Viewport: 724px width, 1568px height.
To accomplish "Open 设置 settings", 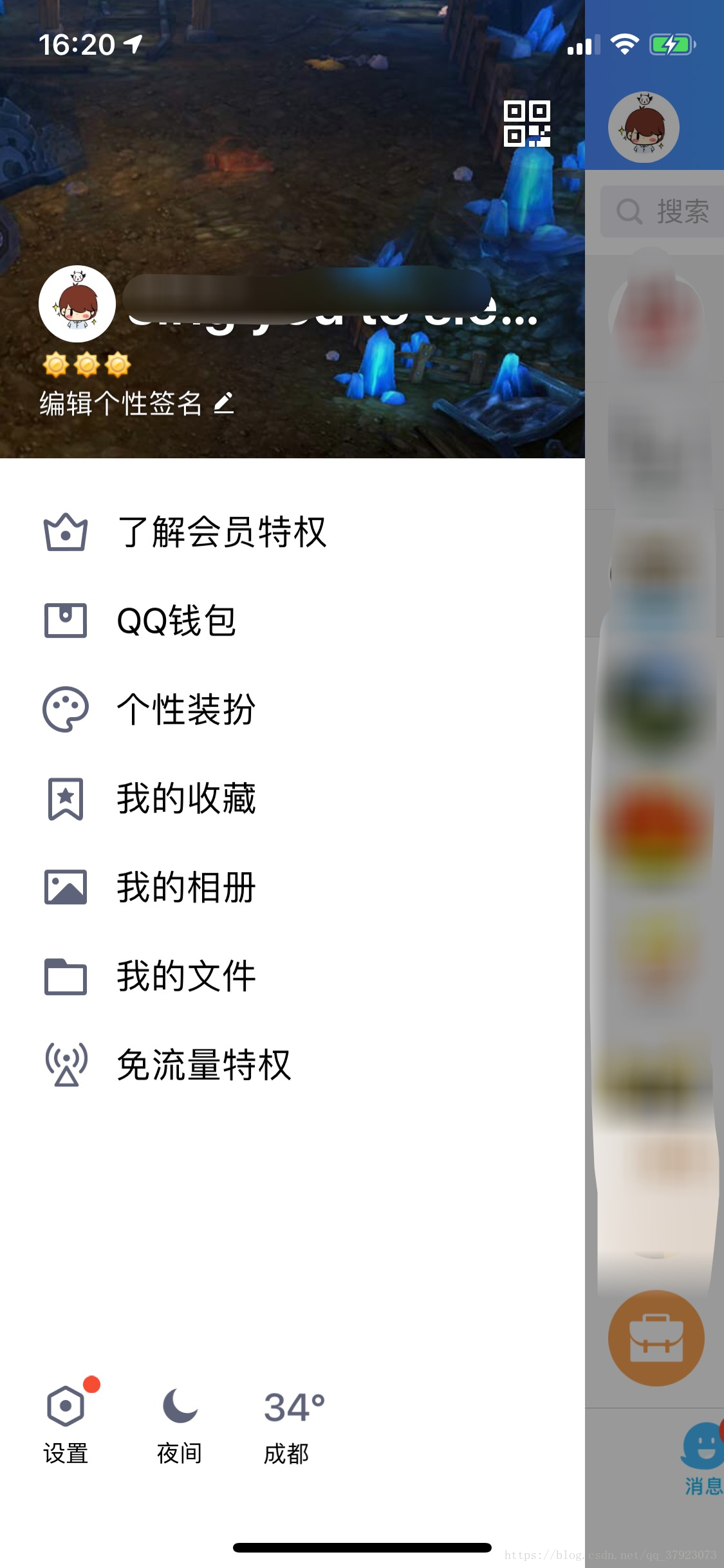I will [66, 1422].
